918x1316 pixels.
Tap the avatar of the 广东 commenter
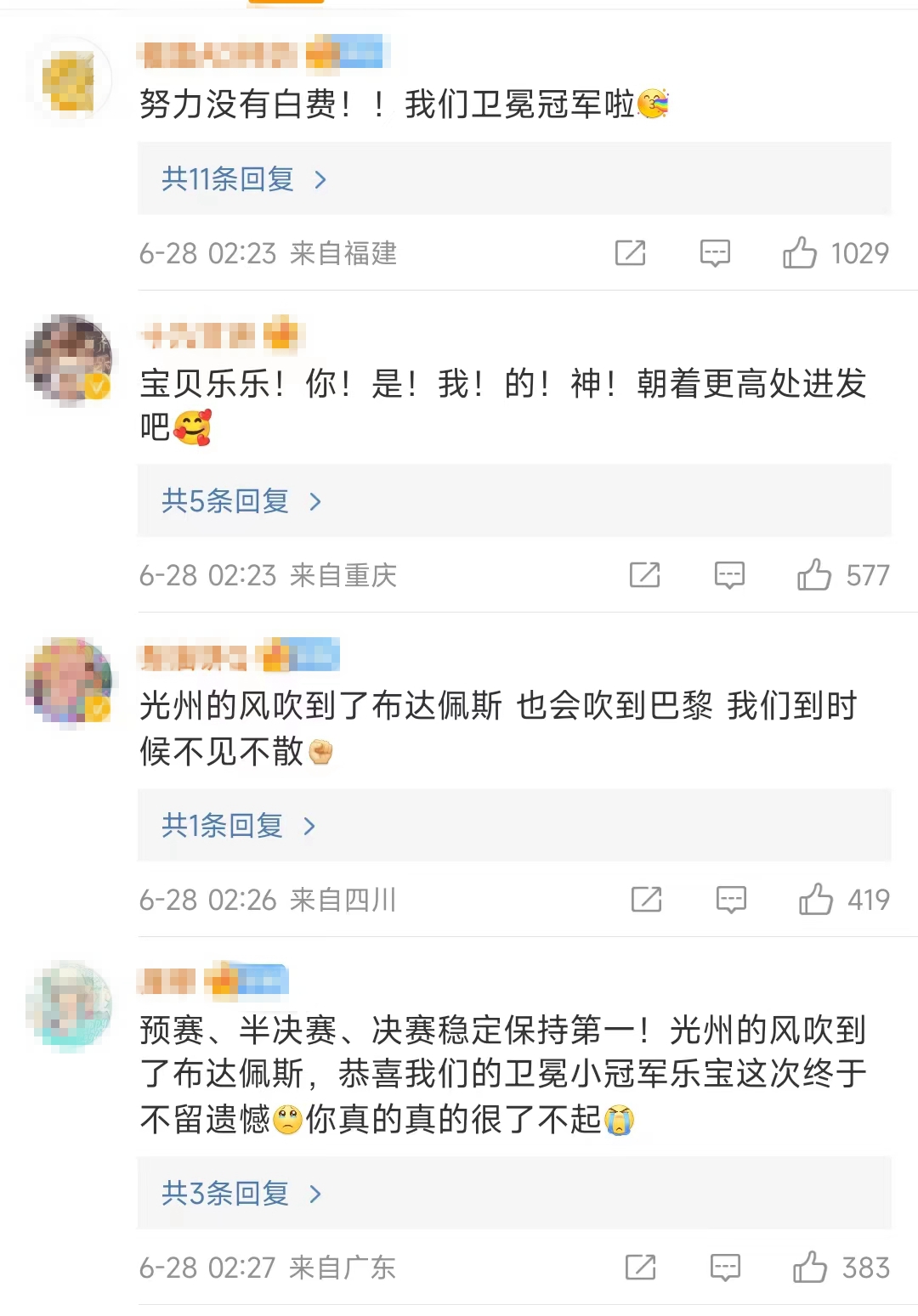point(69,1006)
